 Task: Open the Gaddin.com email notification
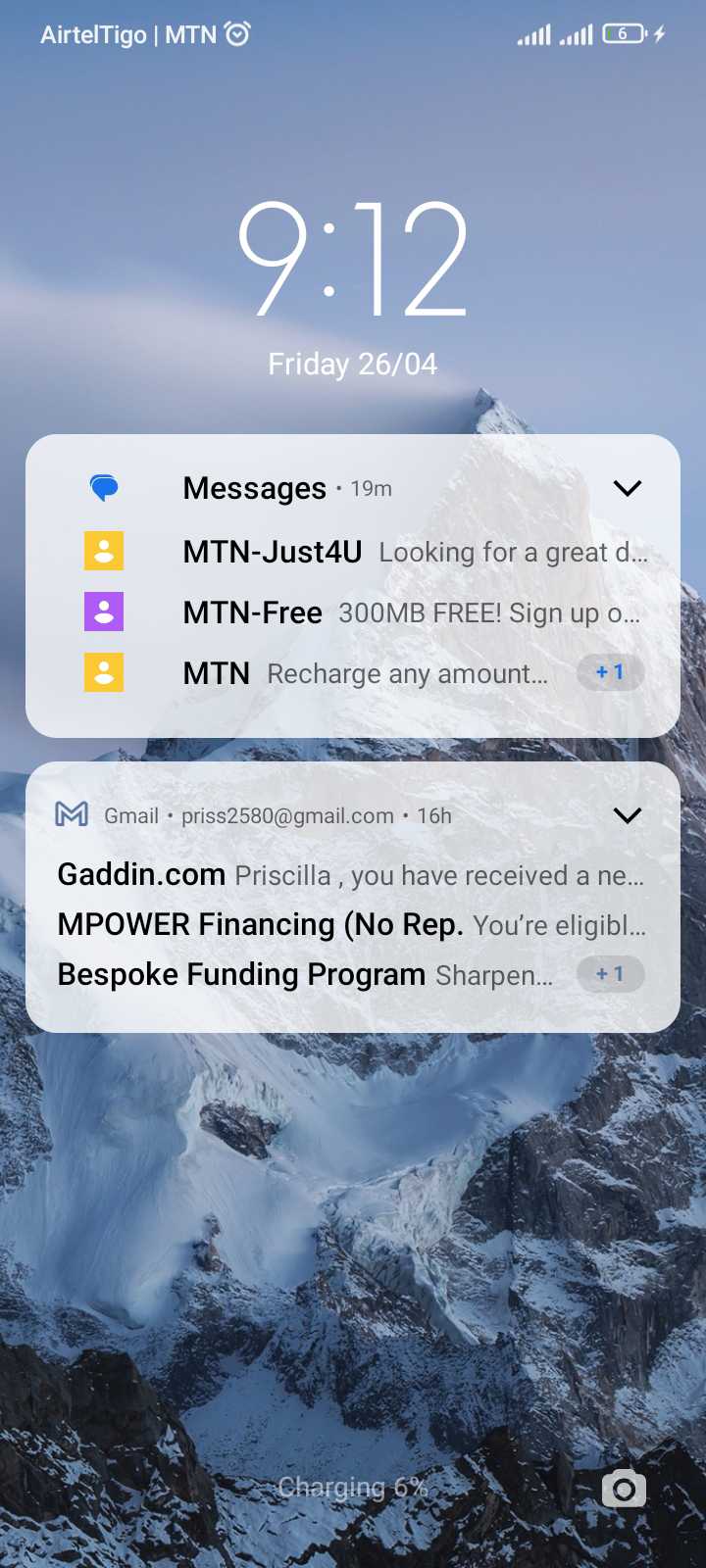pyautogui.click(x=351, y=875)
